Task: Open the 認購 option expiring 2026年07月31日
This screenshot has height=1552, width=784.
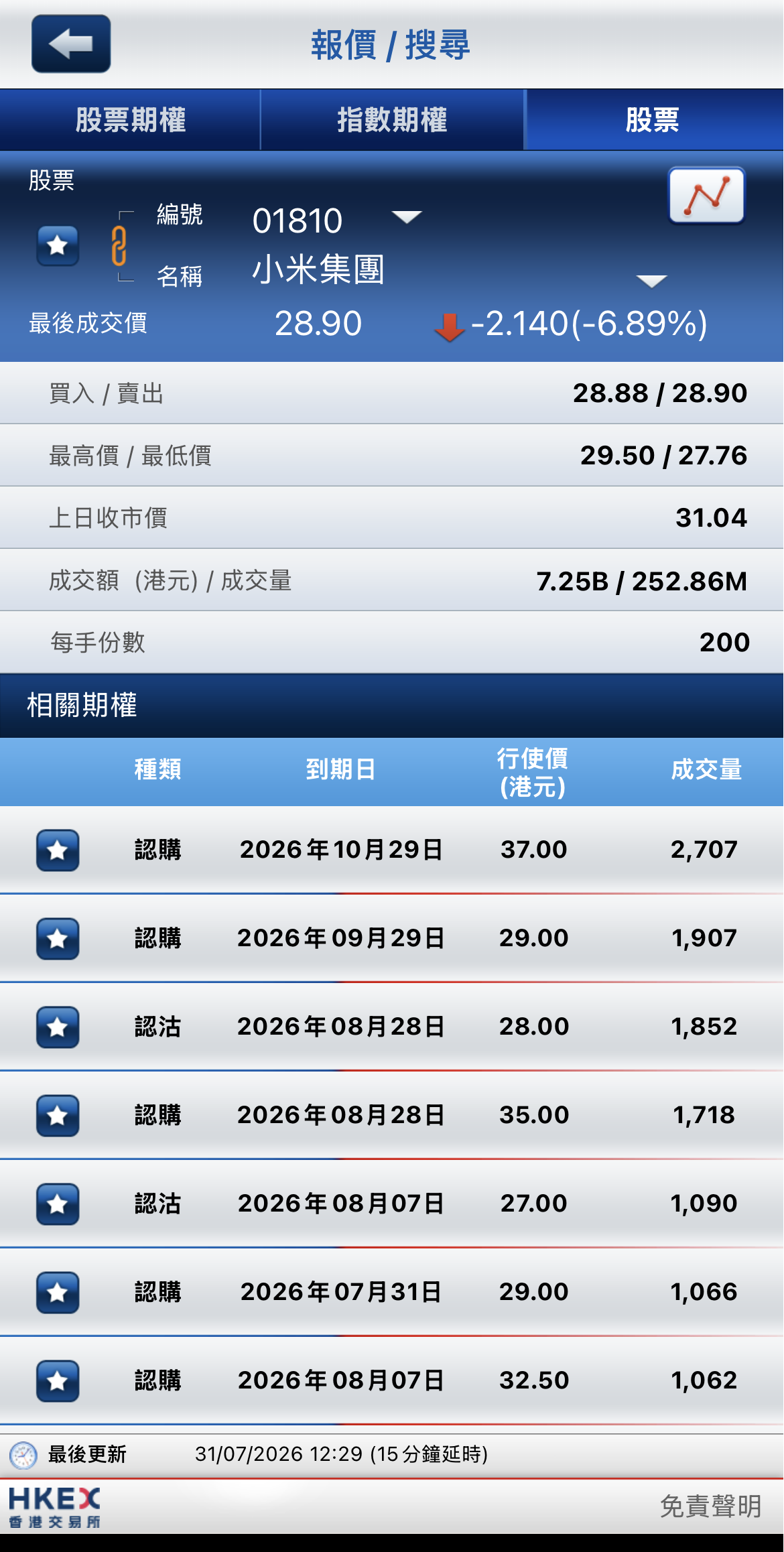Action: pyautogui.click(x=392, y=1292)
